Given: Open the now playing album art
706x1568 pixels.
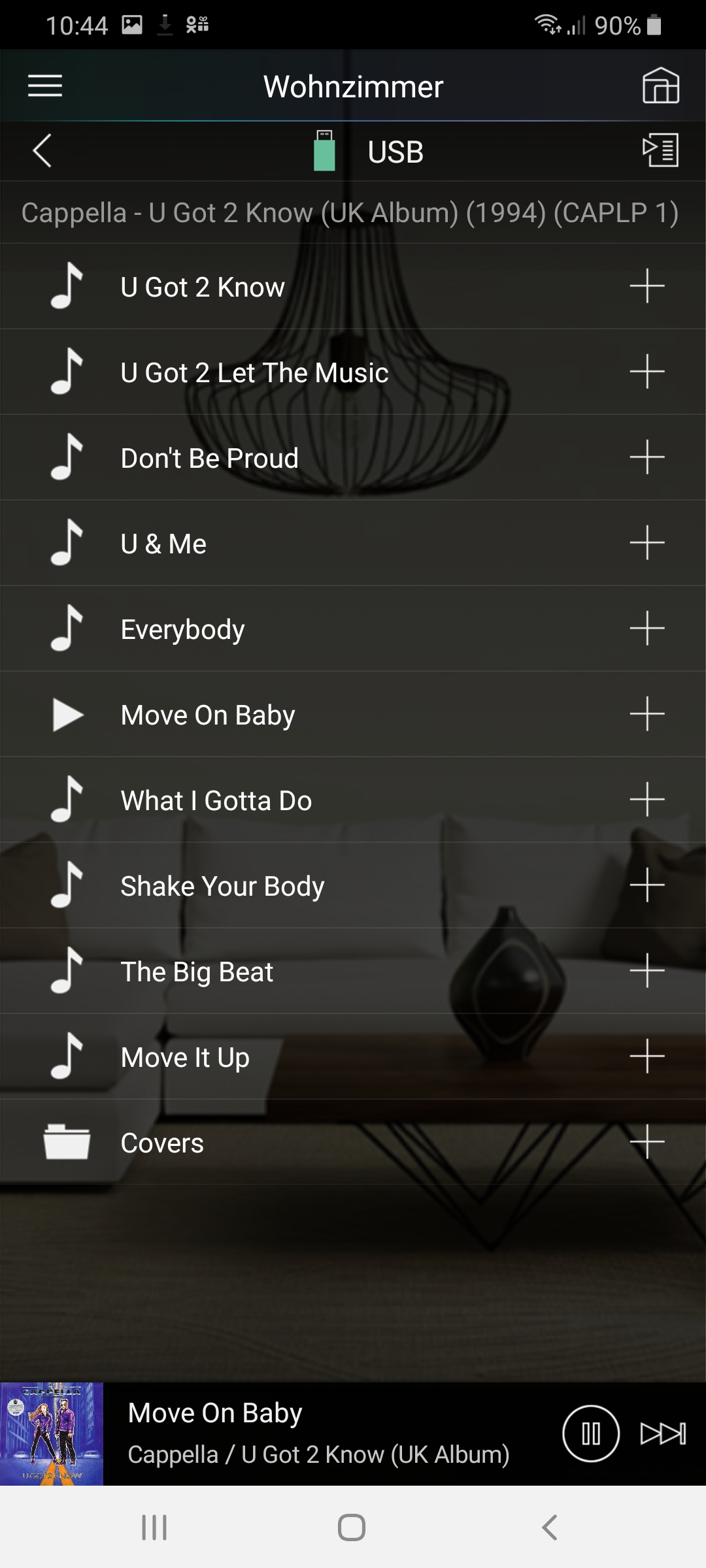Looking at the screenshot, I should [x=52, y=1433].
